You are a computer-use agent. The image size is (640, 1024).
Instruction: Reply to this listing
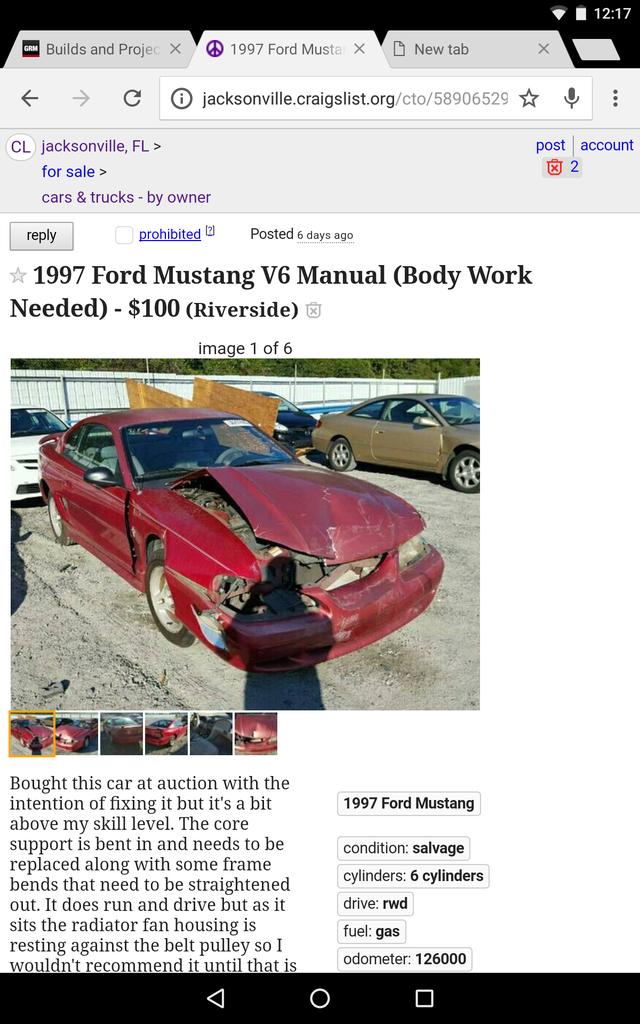(x=41, y=235)
